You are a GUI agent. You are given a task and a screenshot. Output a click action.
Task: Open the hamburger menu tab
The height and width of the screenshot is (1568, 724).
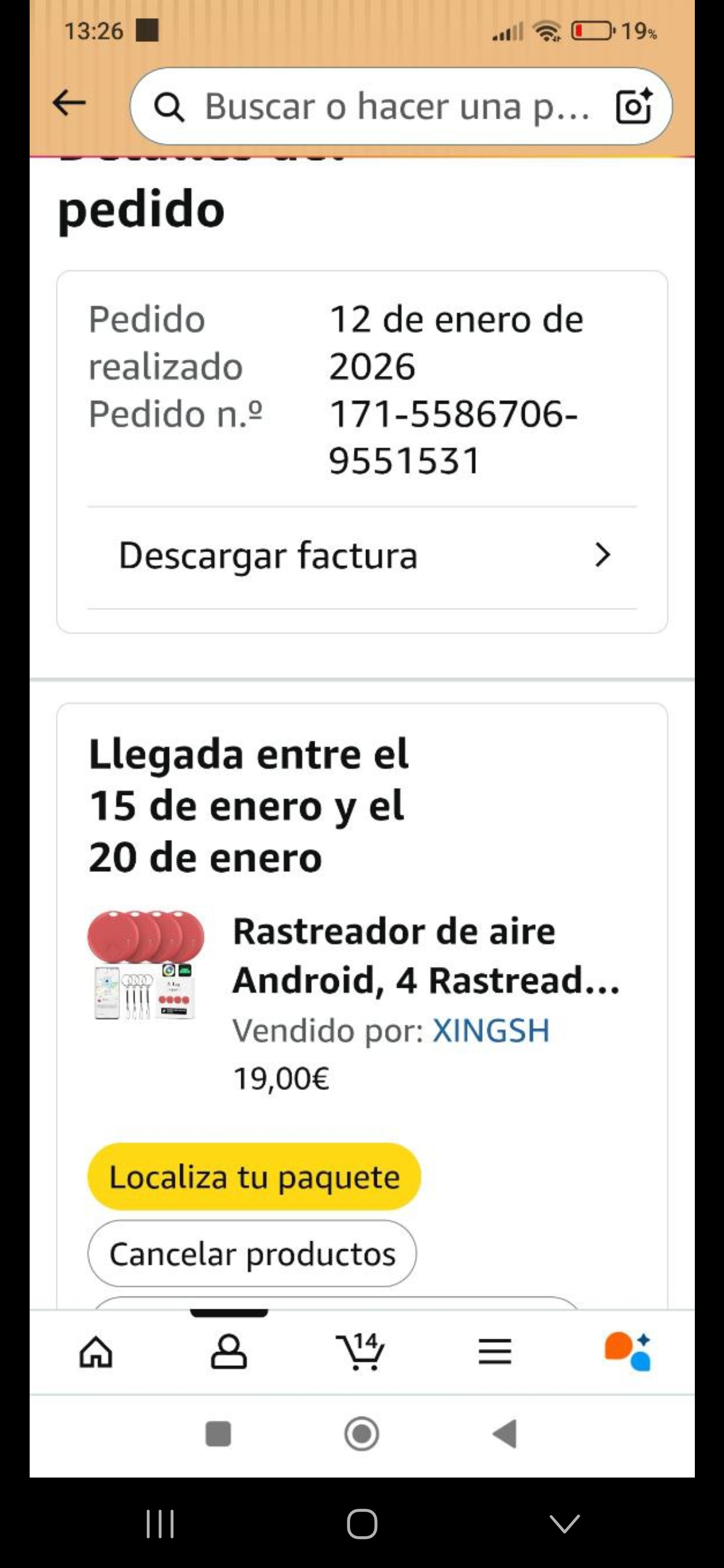click(494, 1352)
